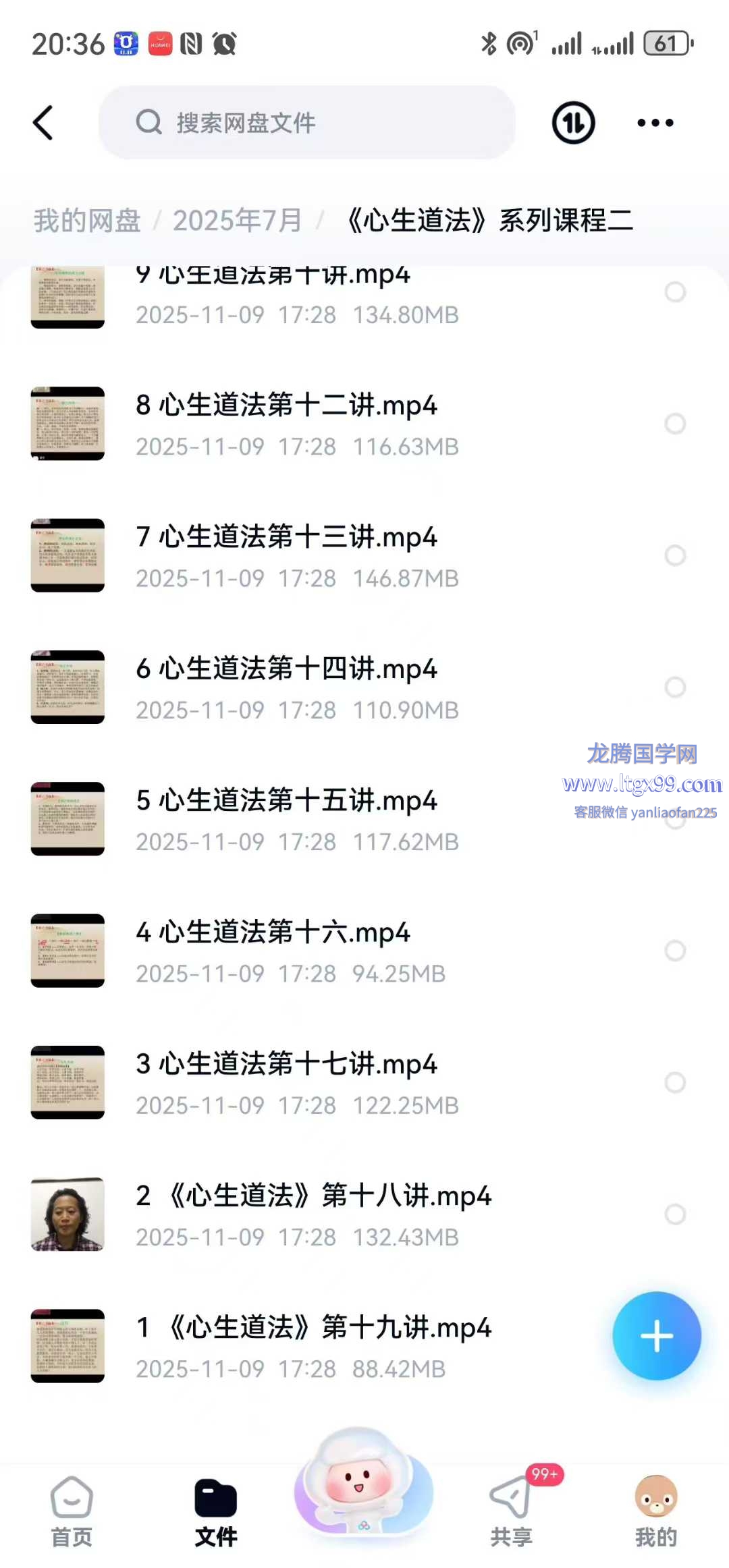Open 1 《心生道法》第十九讲.mp4
Screen dimensions: 729x1568
click(313, 1345)
